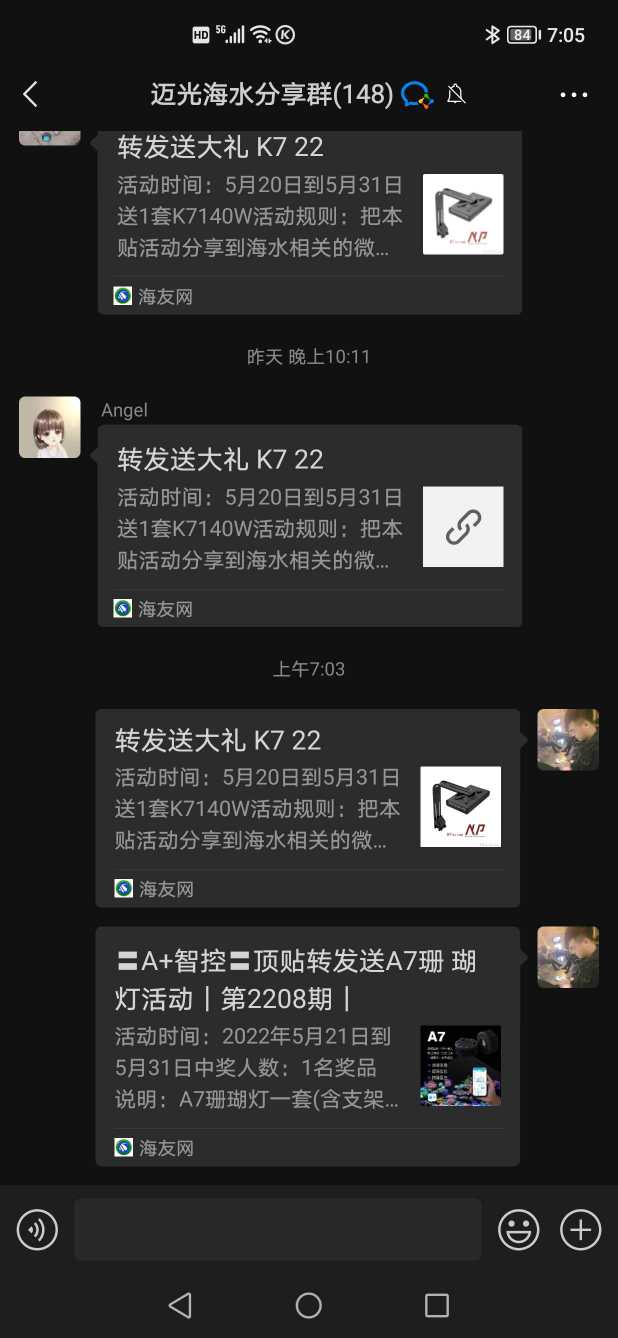The width and height of the screenshot is (618, 1338).
Task: Tap the system home button
Action: point(309,1305)
